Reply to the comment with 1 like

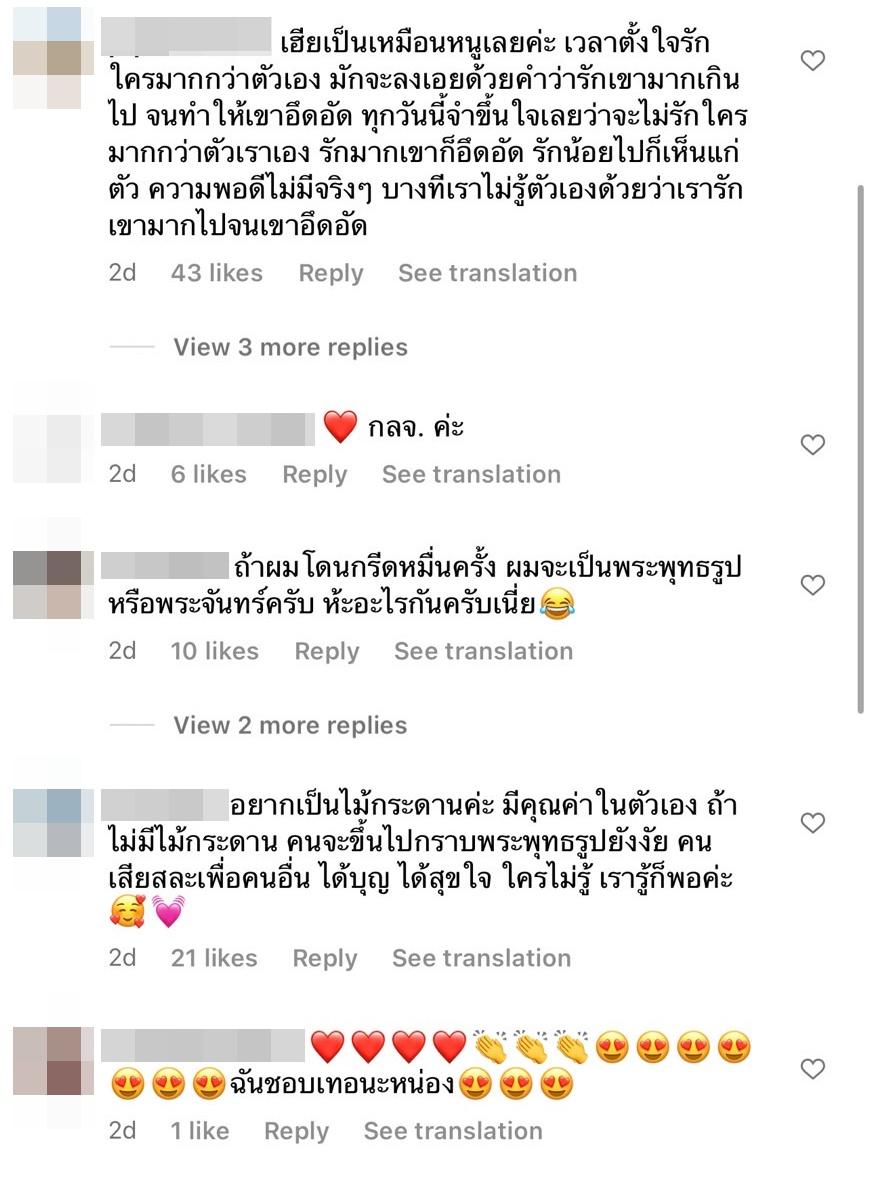[x=296, y=1131]
